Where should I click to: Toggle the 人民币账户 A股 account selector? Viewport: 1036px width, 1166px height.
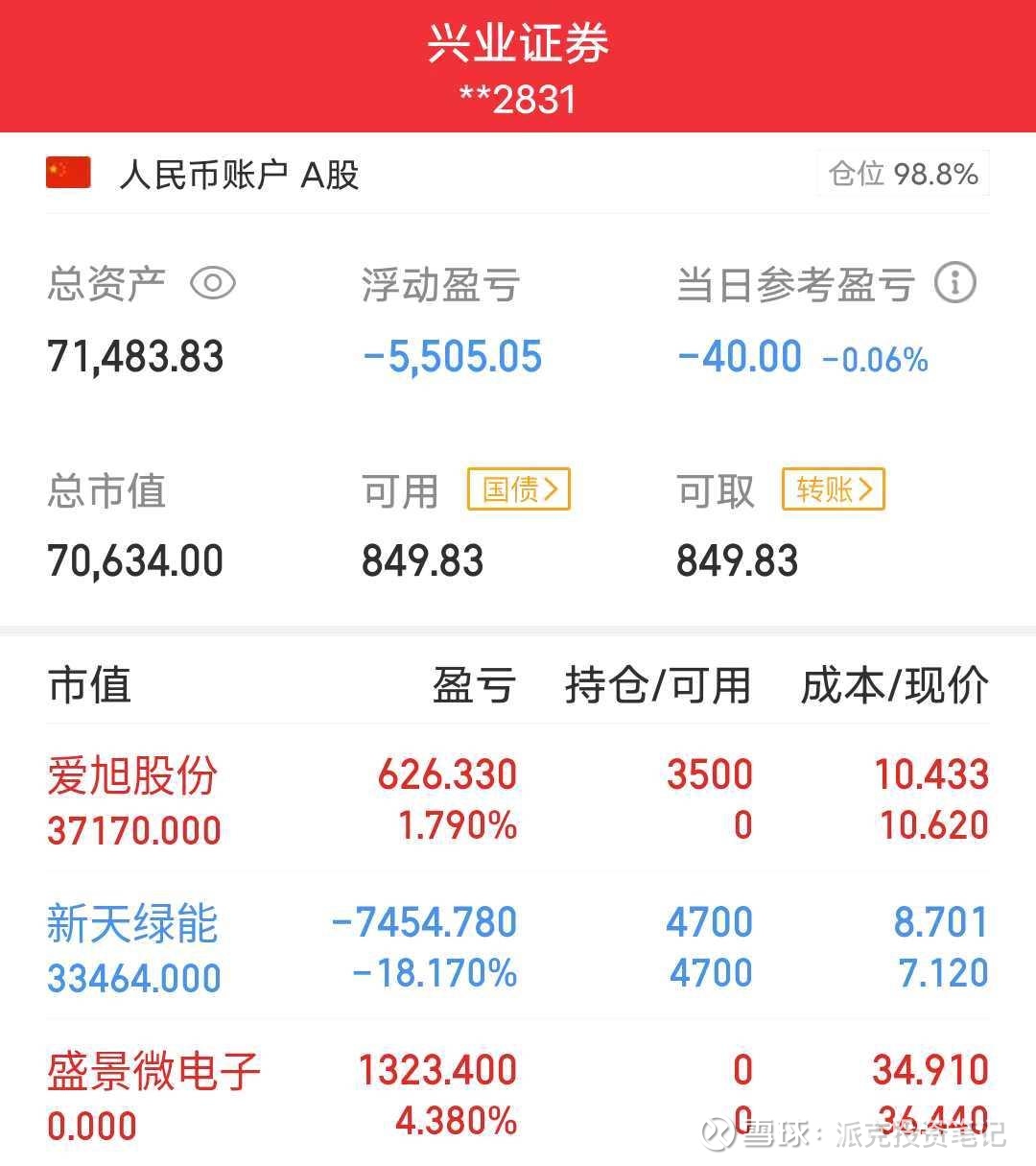click(238, 176)
